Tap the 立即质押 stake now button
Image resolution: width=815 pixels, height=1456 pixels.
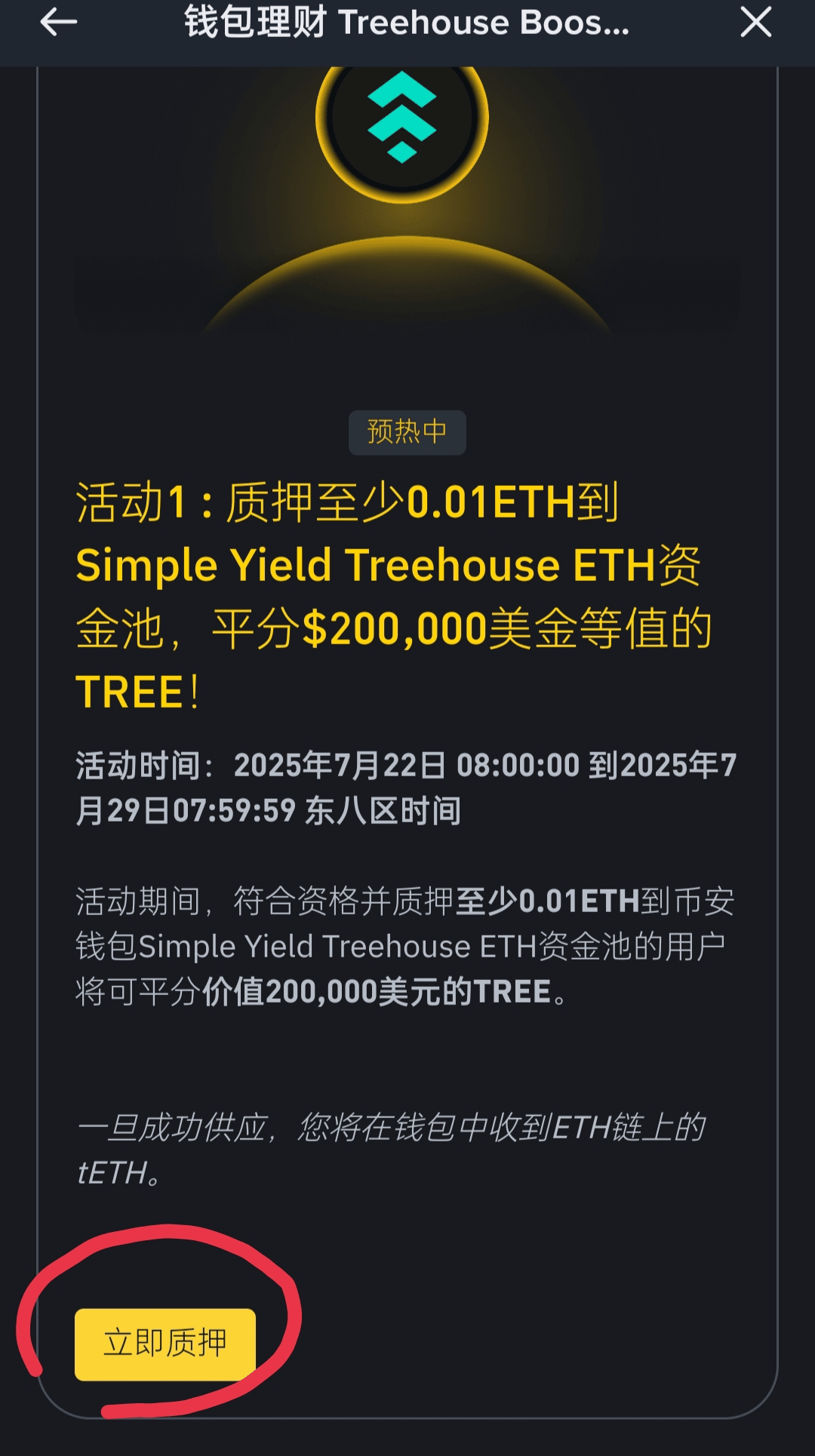pyautogui.click(x=165, y=1344)
